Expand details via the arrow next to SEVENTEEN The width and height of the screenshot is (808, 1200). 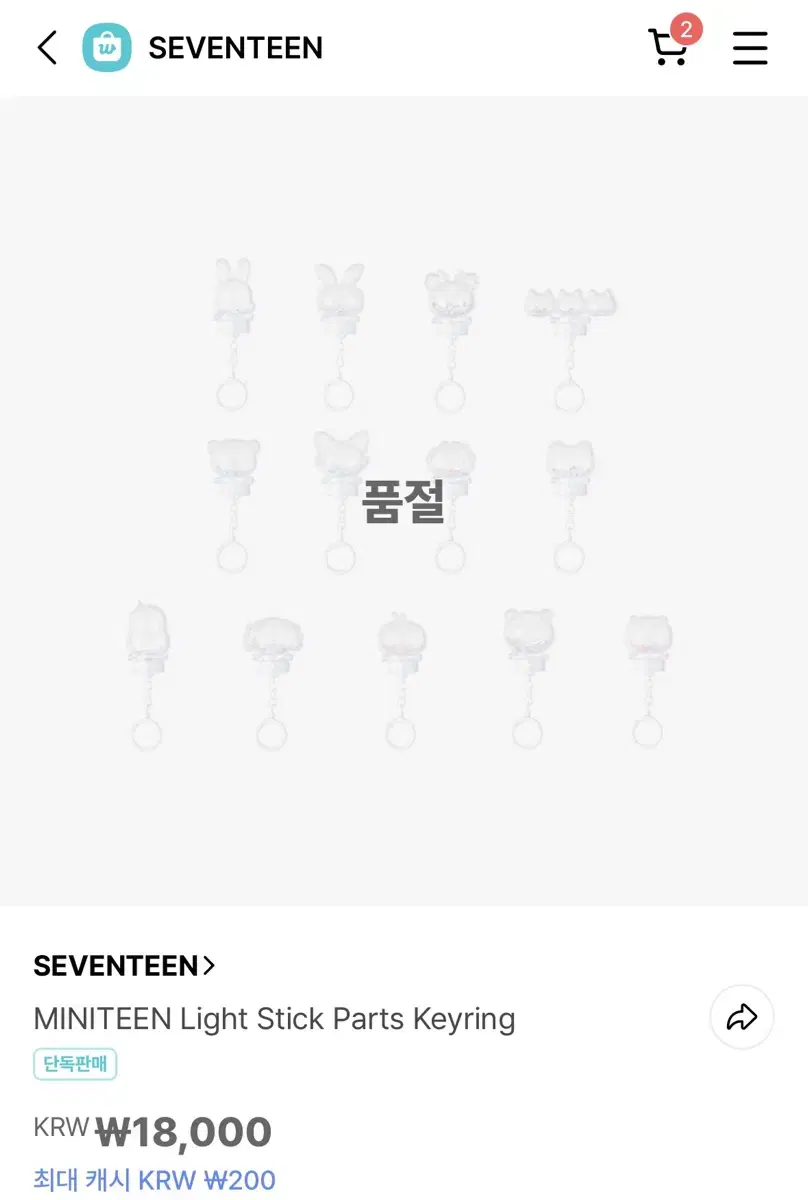pos(209,965)
